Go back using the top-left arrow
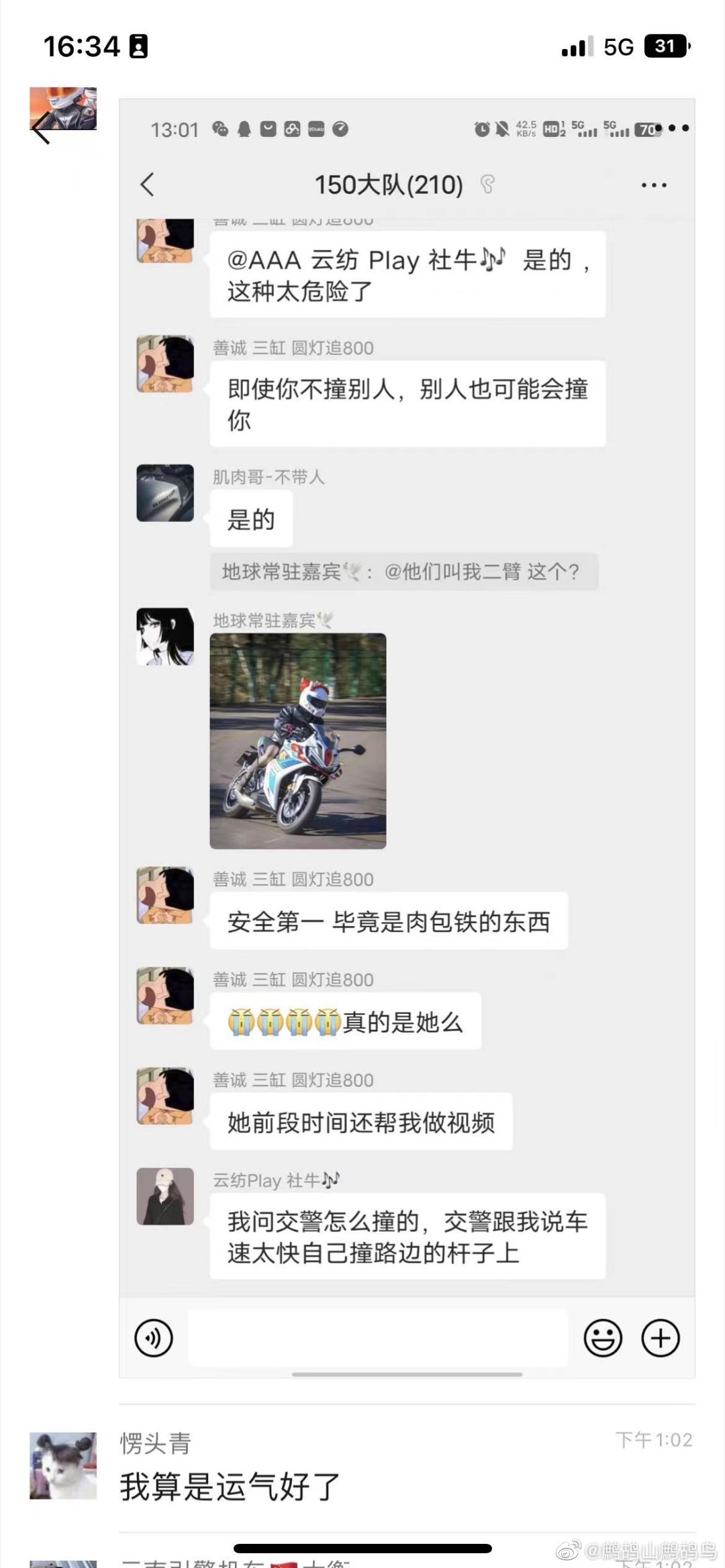Screen dimensions: 725x1568 point(42,128)
